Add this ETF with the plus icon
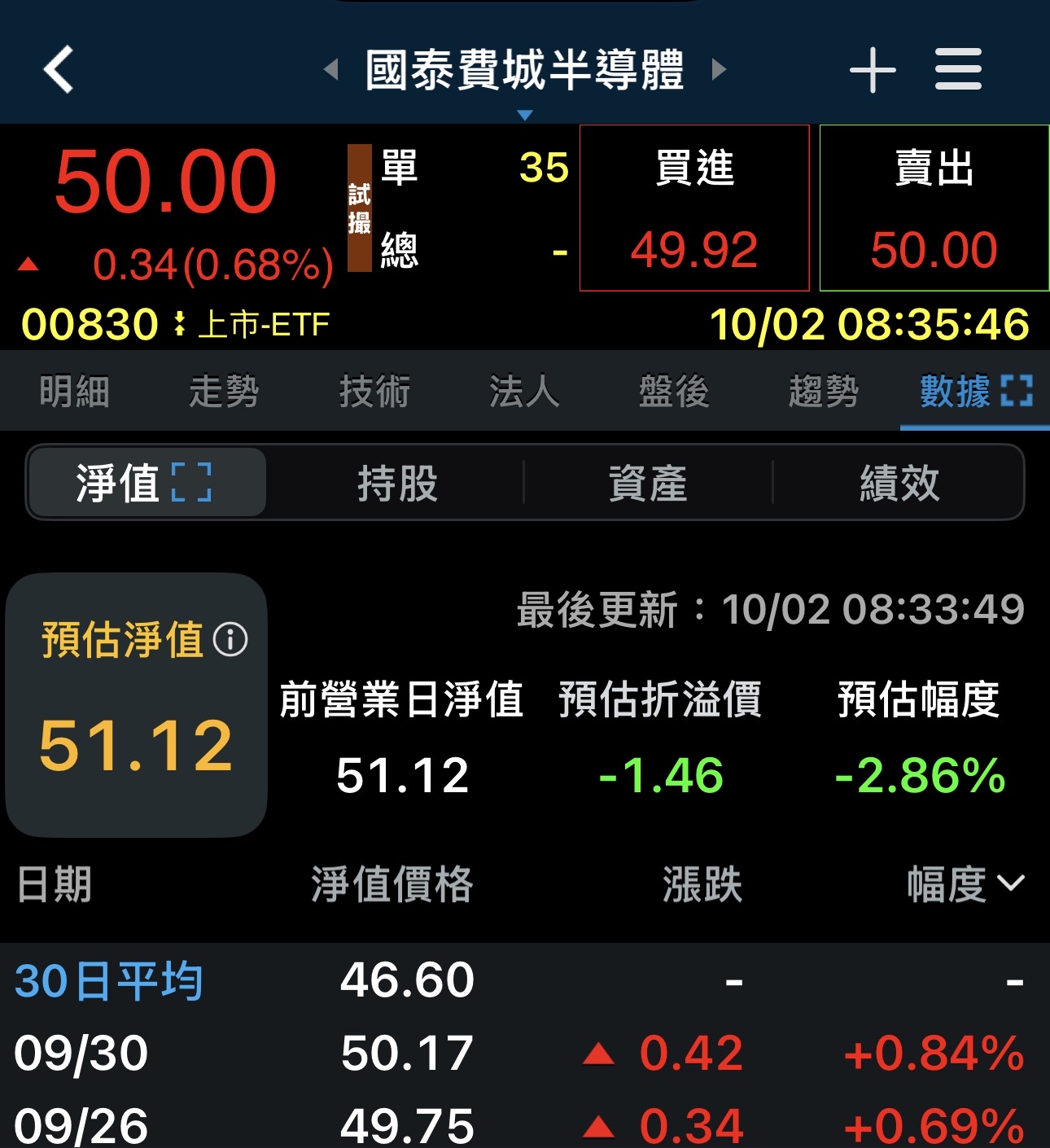Screen dimensions: 1050x1148 (x=872, y=70)
